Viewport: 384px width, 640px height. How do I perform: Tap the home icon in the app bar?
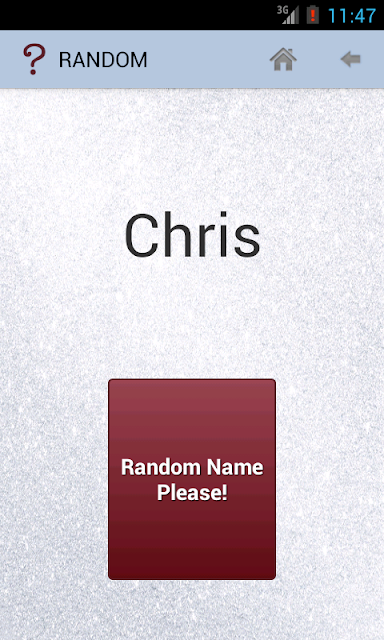[283, 59]
